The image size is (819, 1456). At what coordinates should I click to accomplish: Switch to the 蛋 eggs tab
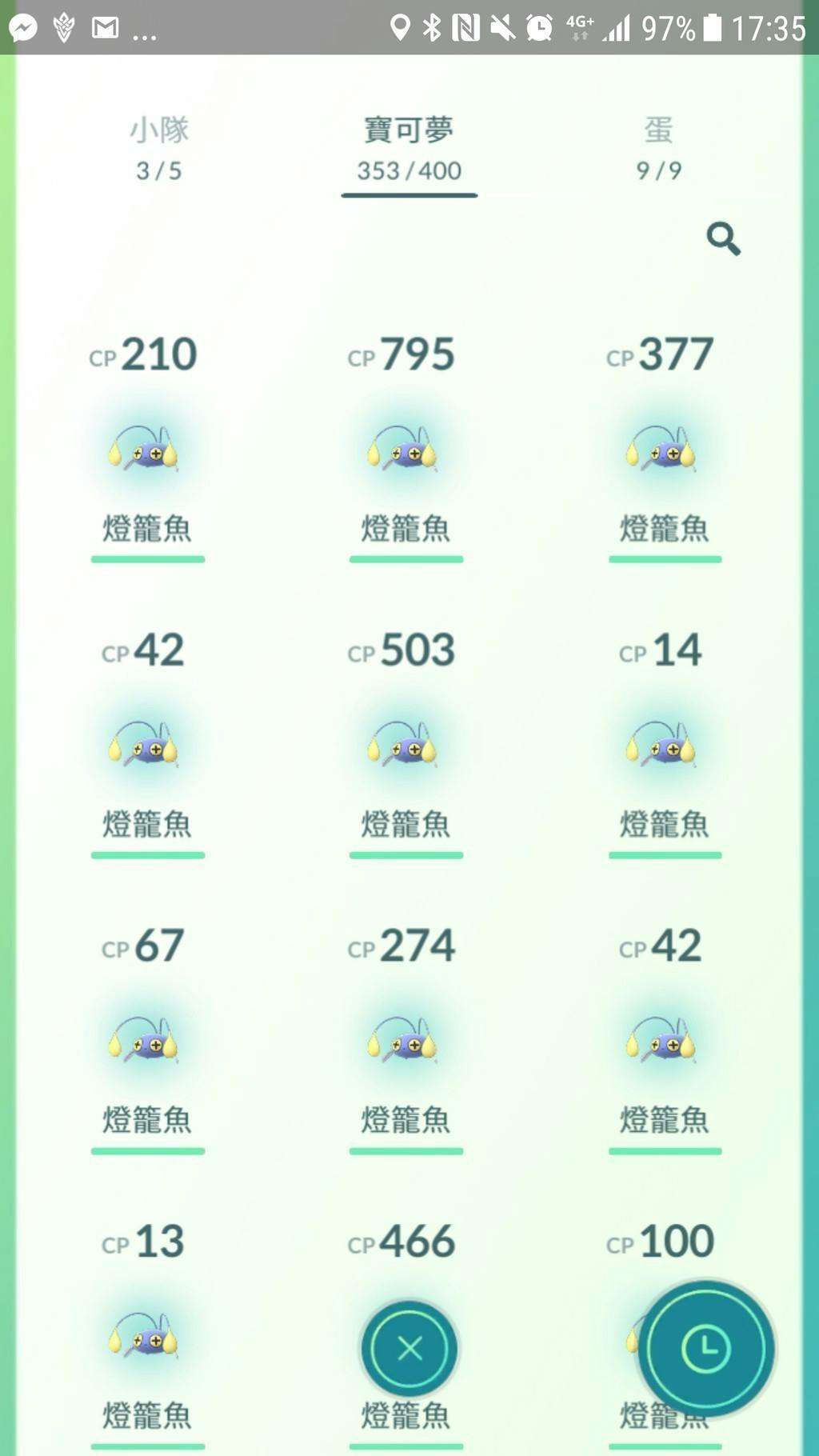coord(658,148)
